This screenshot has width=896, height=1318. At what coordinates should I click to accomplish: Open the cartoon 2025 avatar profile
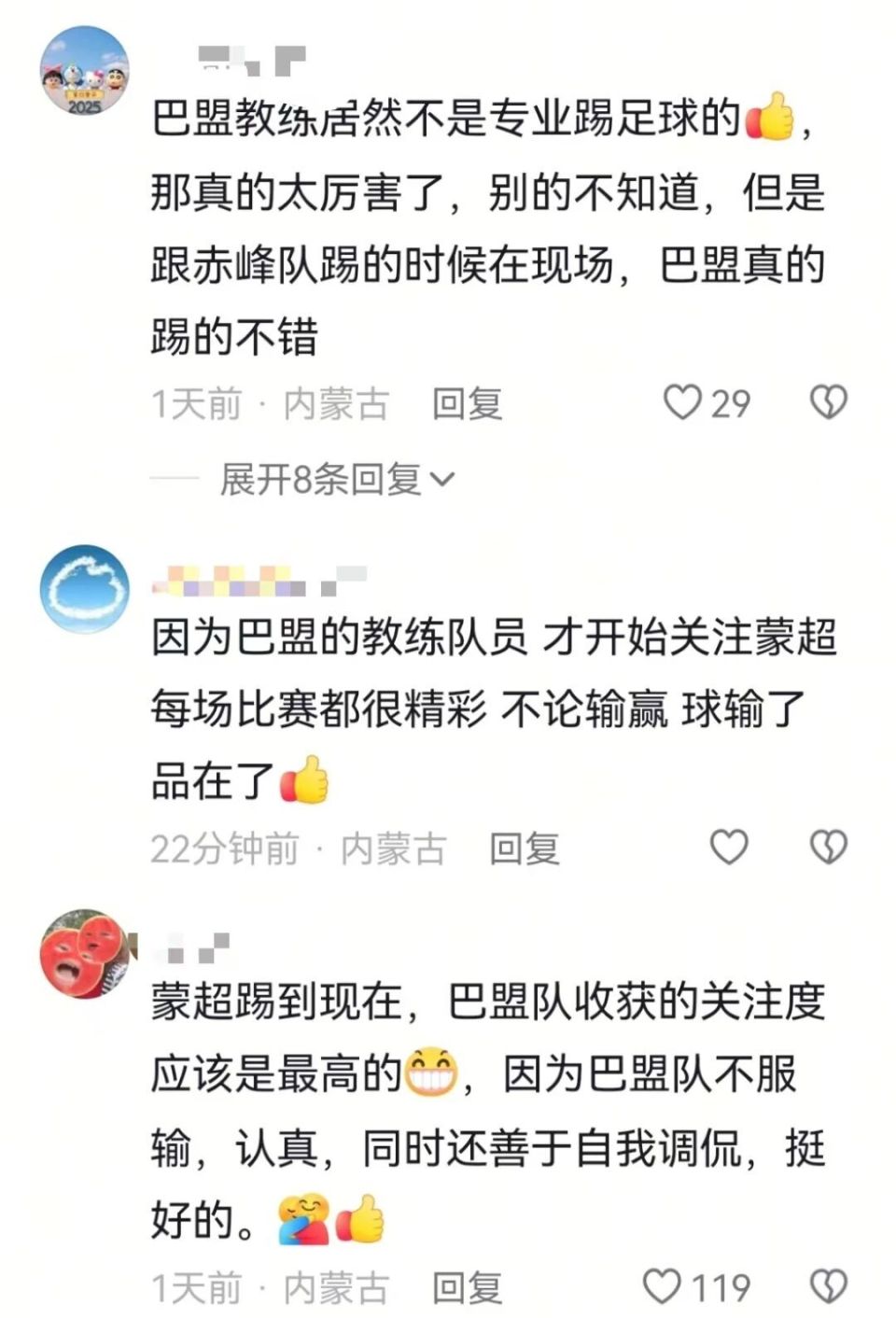click(84, 72)
